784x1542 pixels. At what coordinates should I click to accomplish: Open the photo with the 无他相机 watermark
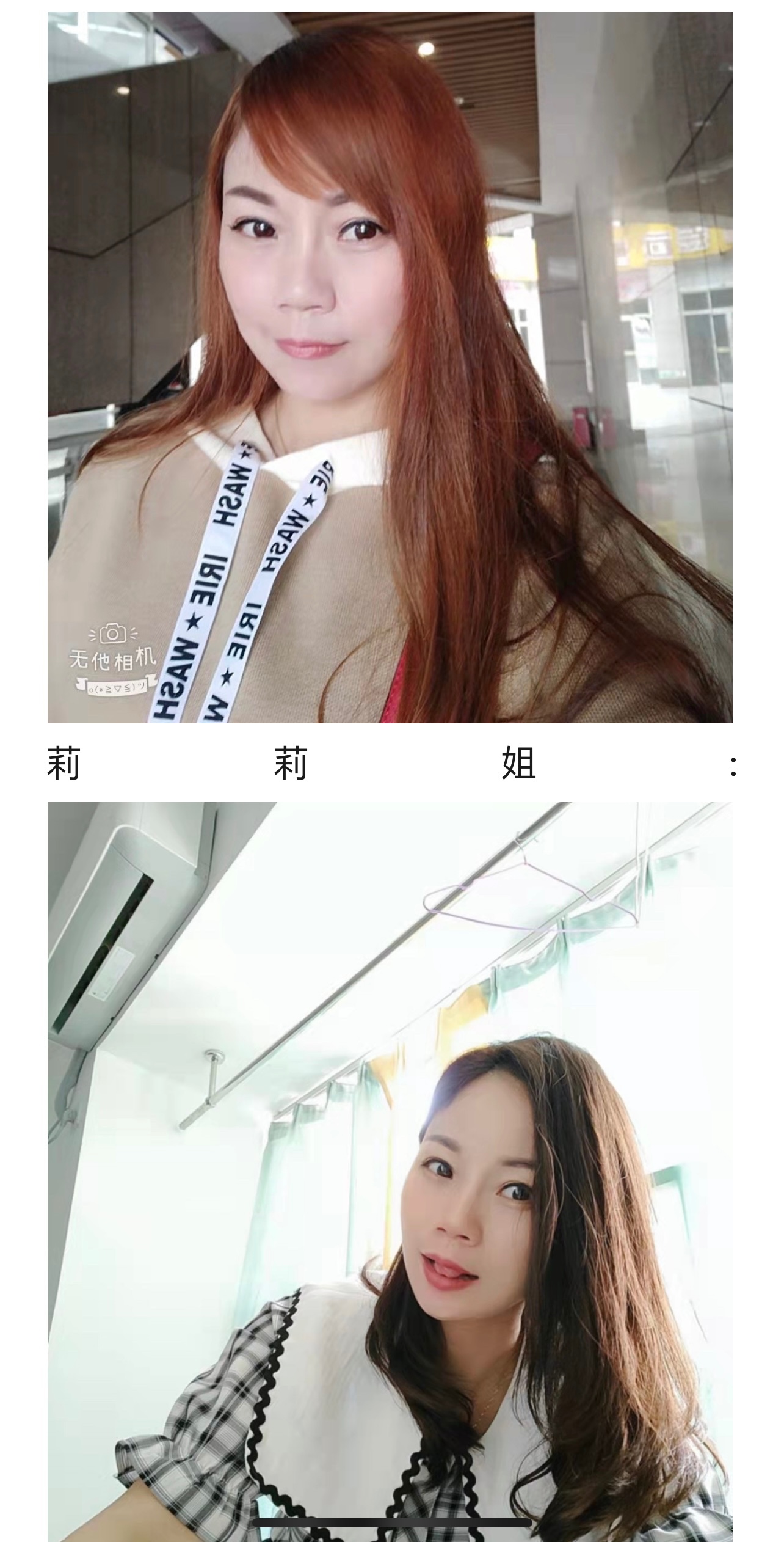(x=390, y=367)
